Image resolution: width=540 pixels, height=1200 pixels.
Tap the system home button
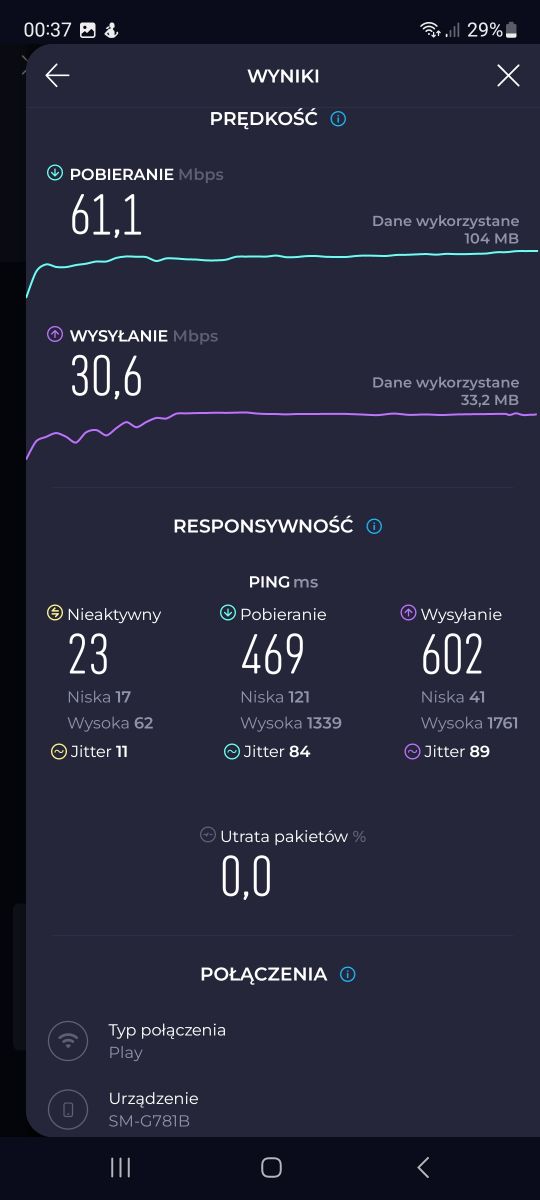coord(271,1167)
